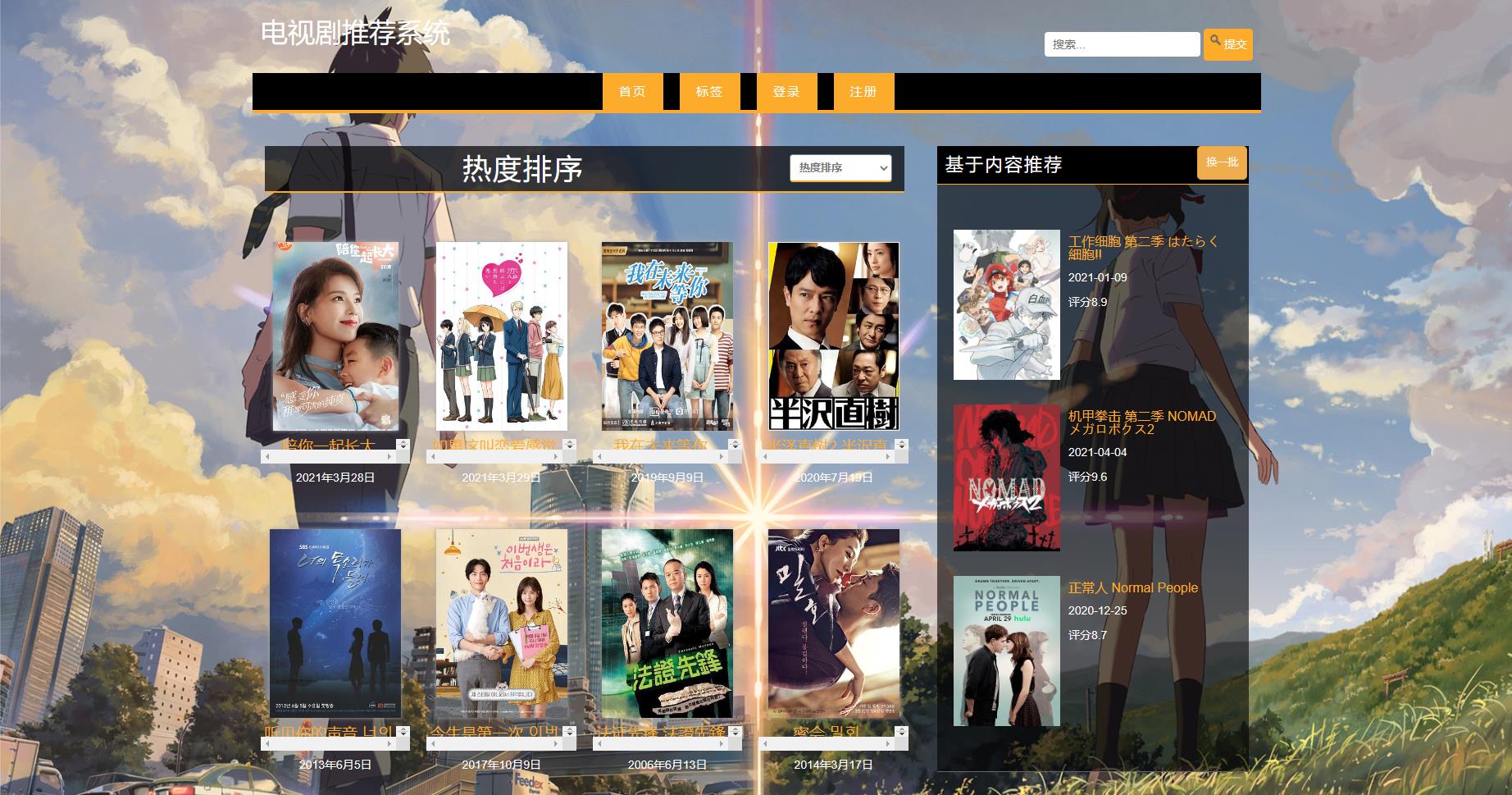Focus the 搜索 search box

[x=1121, y=44]
